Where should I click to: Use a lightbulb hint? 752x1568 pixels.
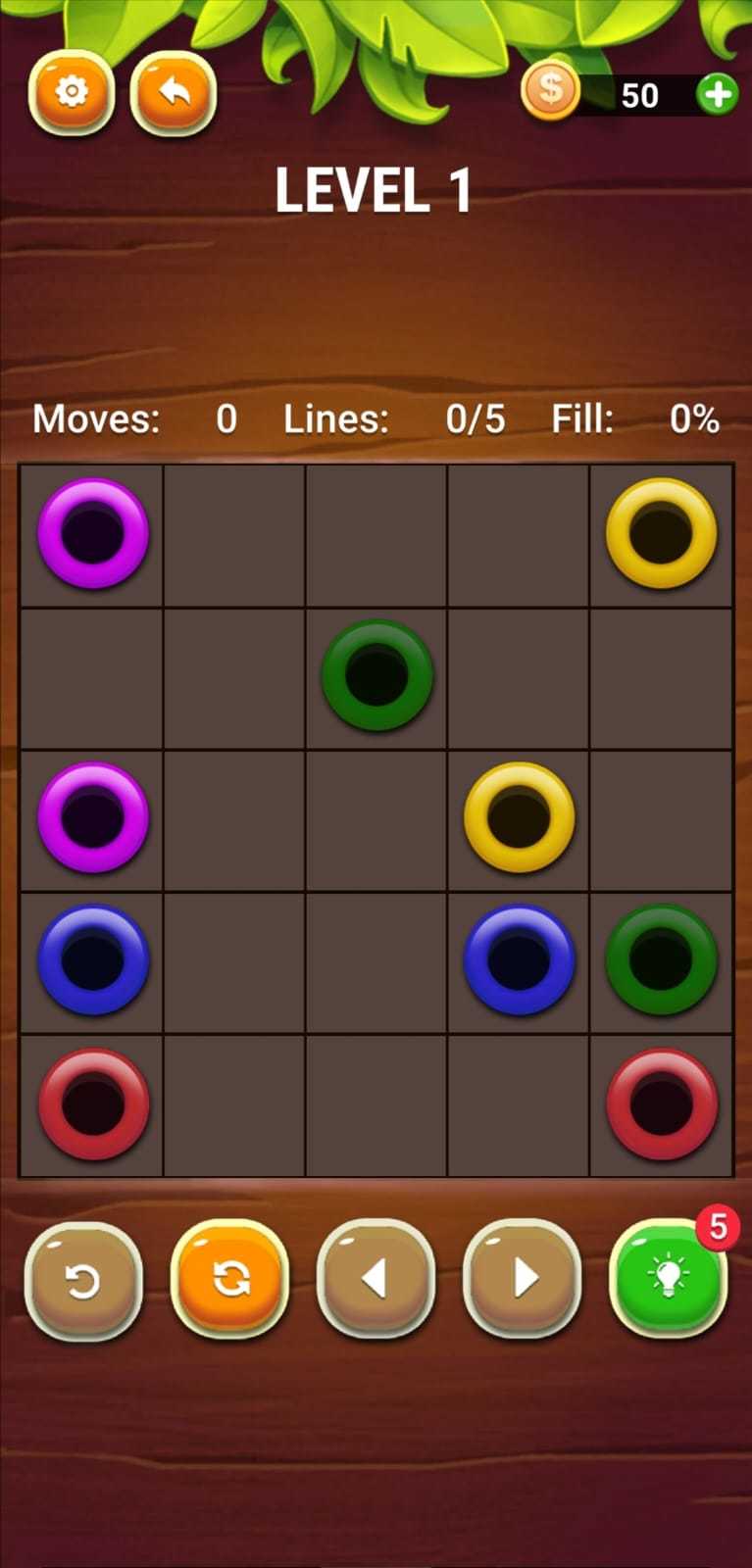click(x=669, y=1279)
